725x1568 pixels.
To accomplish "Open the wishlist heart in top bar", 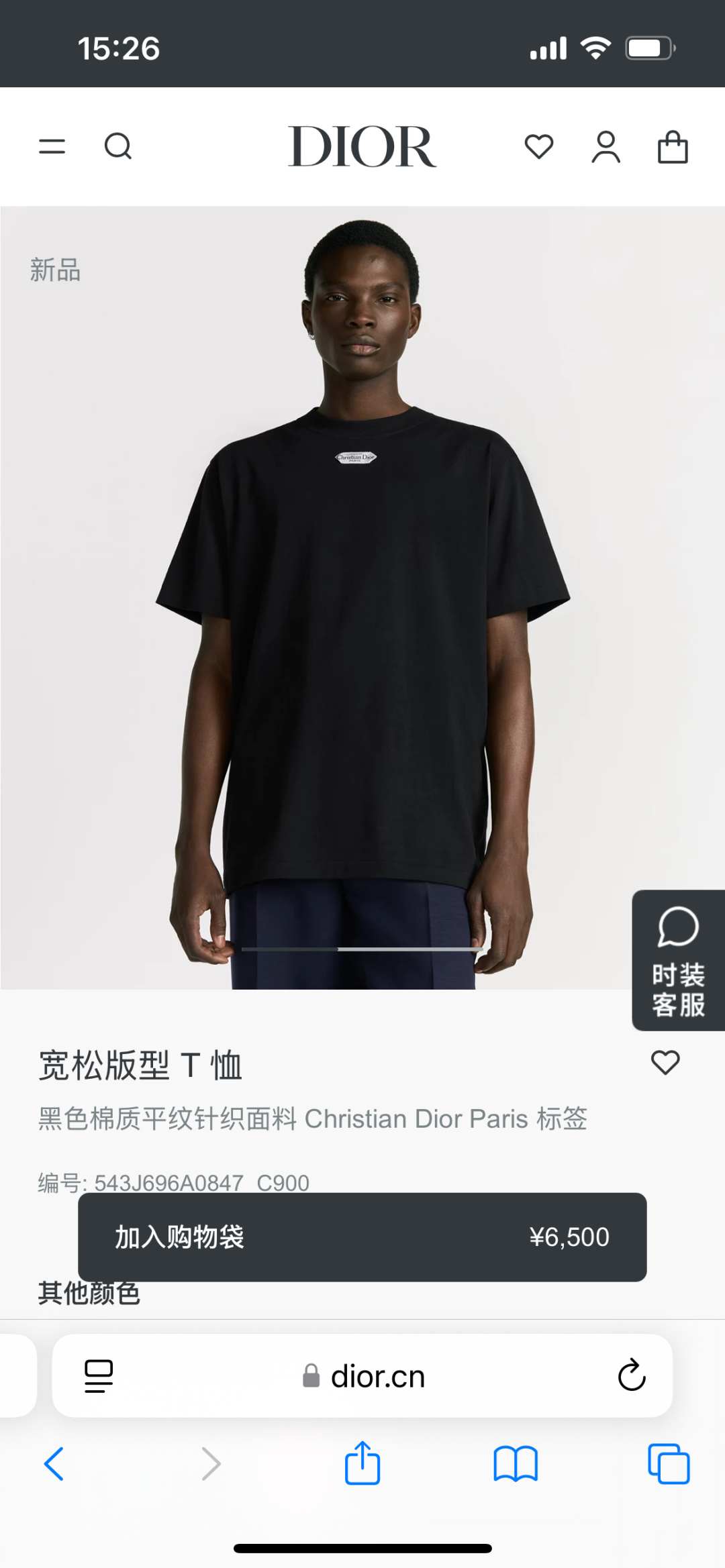I will coord(539,147).
